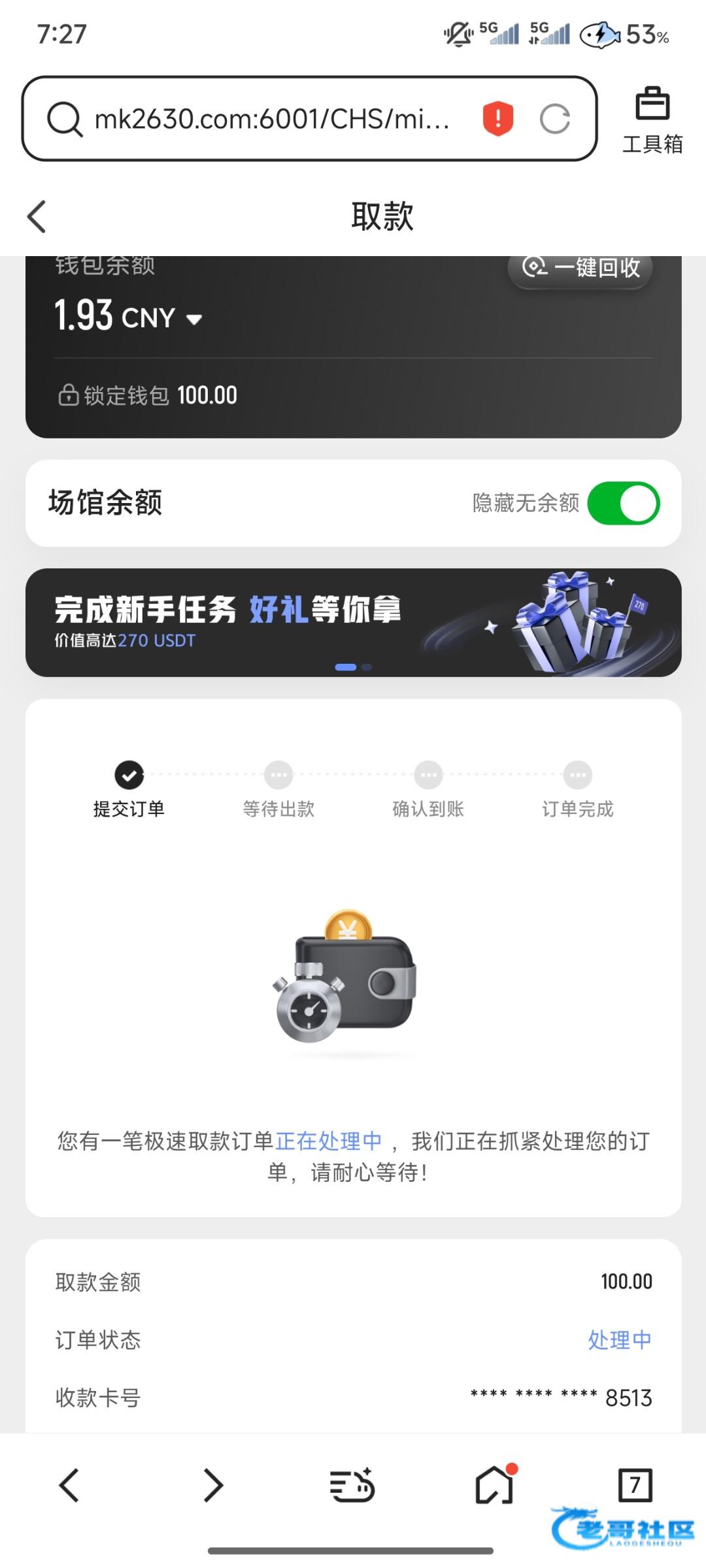Expand the CNY currency dropdown
706x1568 pixels.
coord(193,319)
